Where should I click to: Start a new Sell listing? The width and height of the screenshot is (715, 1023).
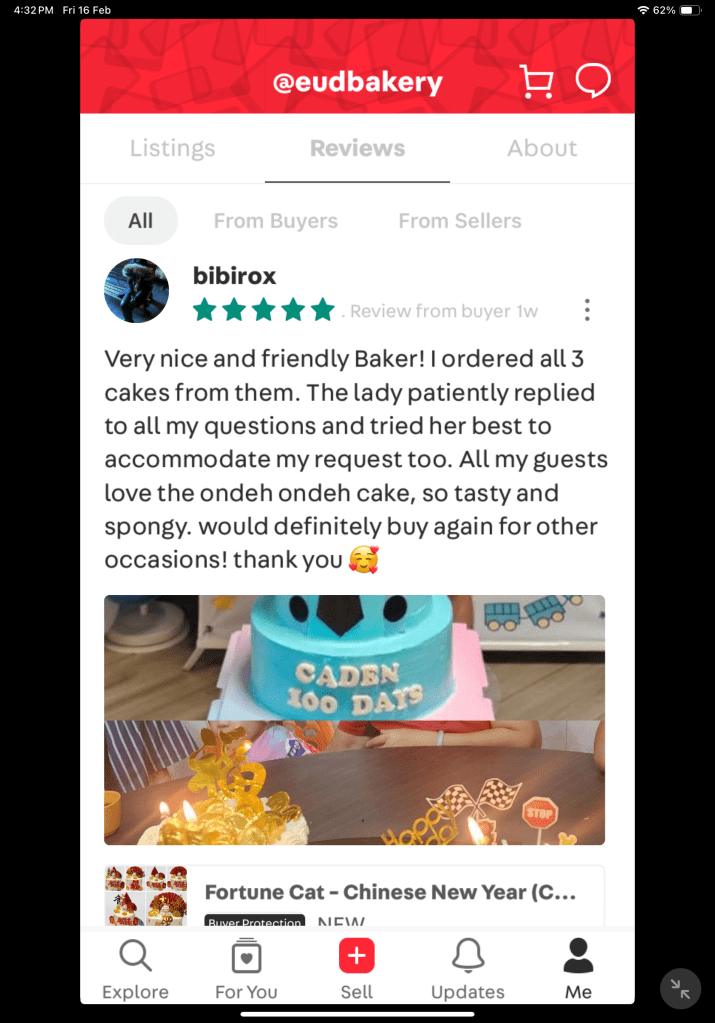tap(357, 970)
